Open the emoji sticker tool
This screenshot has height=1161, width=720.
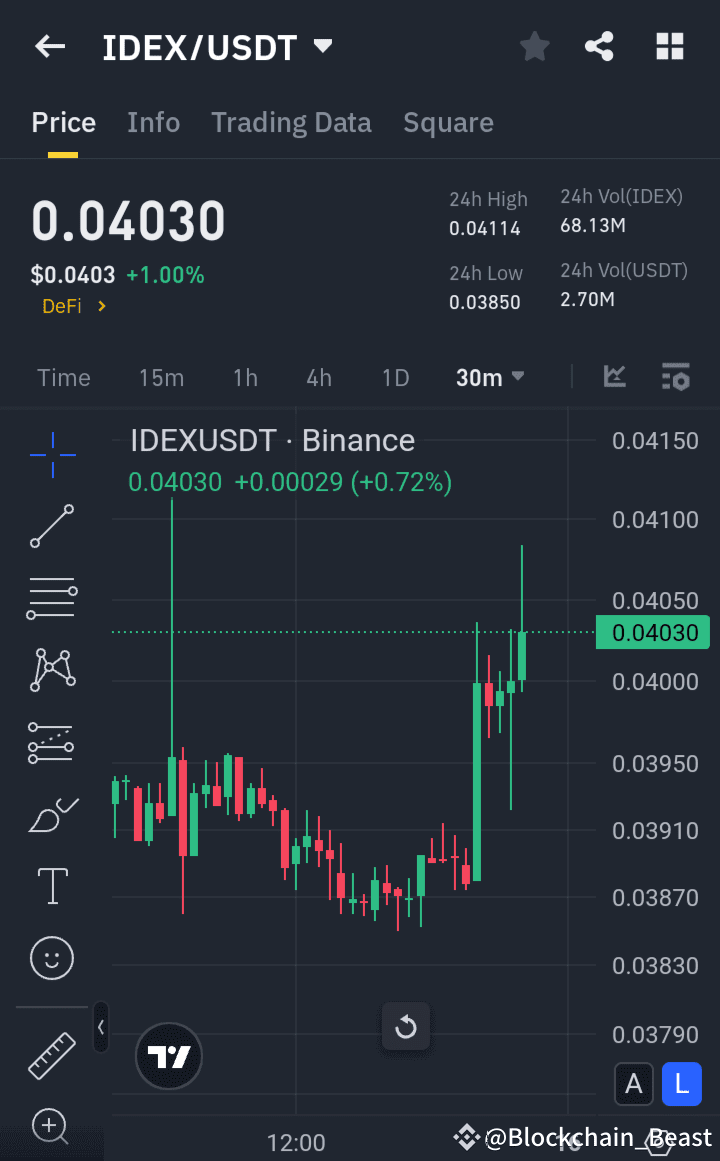click(x=51, y=958)
